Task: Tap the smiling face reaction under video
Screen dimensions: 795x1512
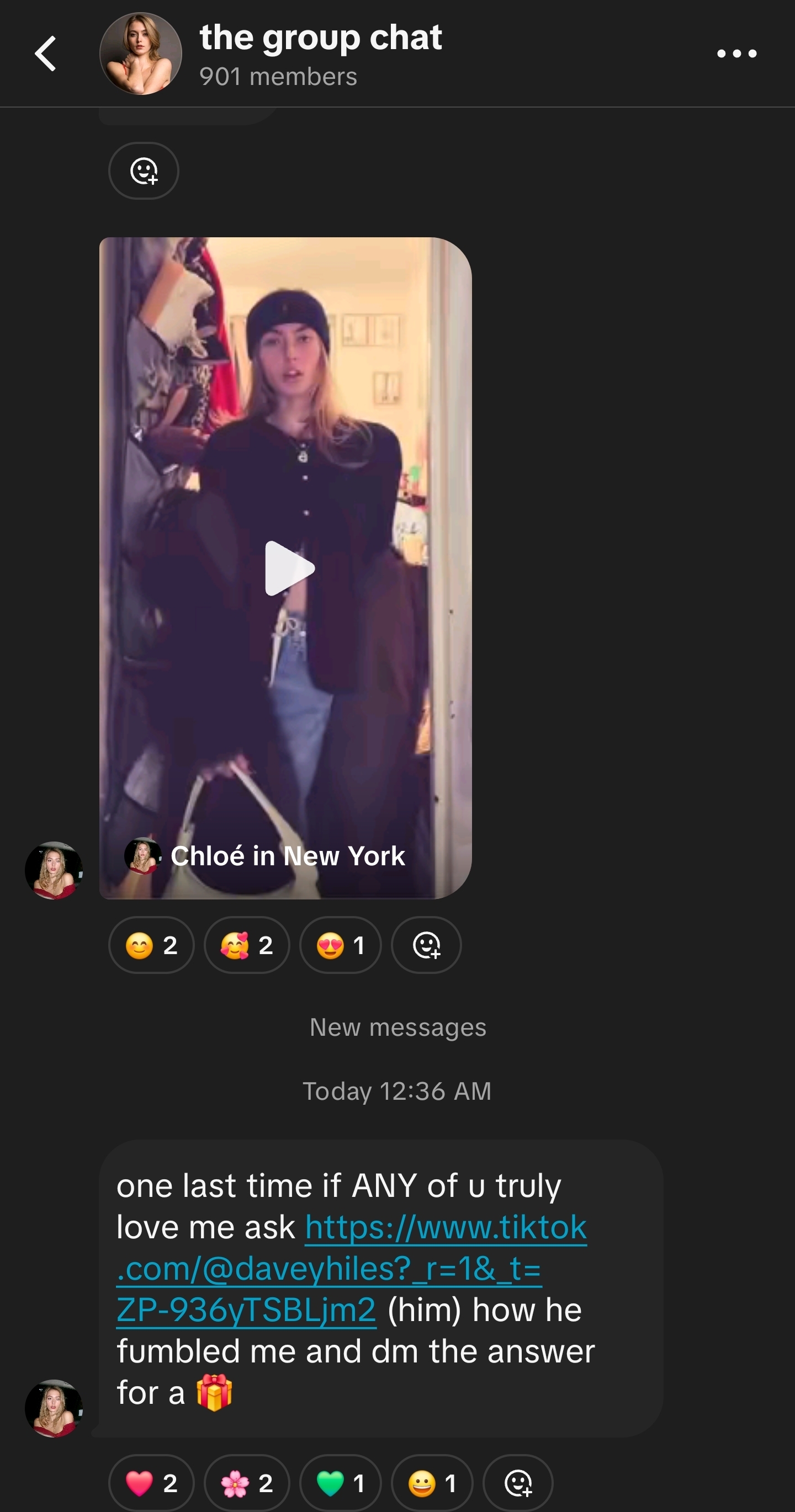Action: [x=151, y=945]
